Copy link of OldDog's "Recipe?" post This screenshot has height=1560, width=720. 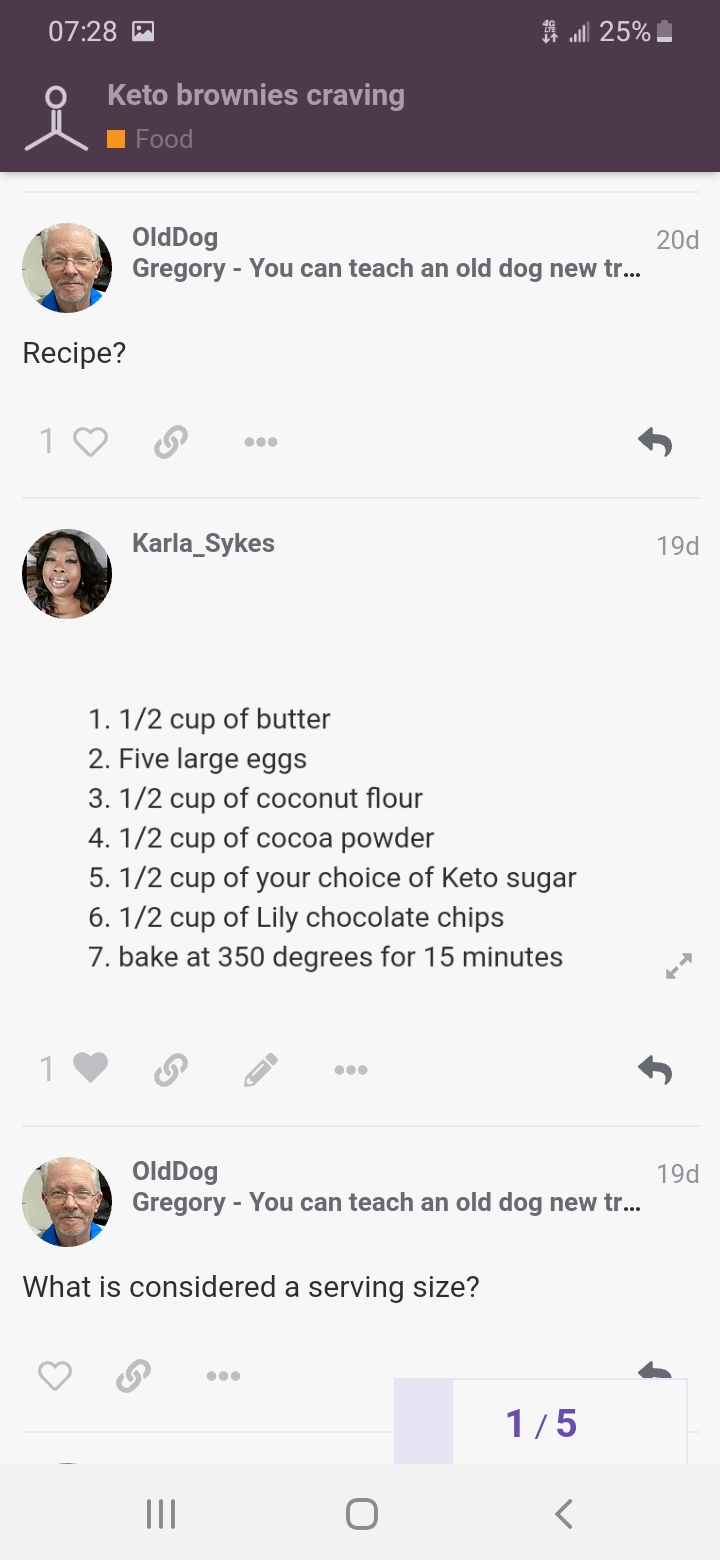tap(171, 441)
